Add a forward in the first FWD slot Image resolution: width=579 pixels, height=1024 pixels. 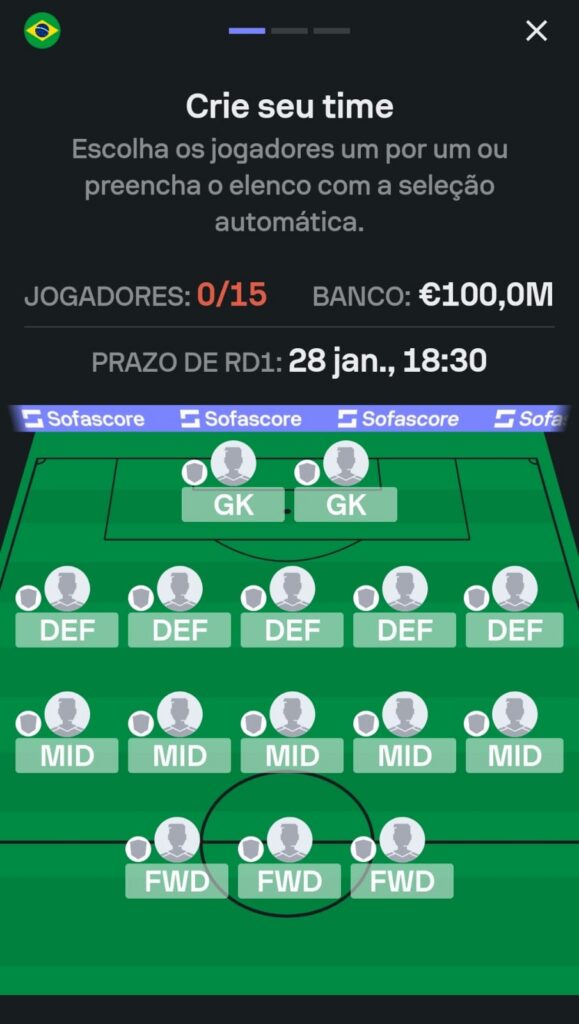click(x=176, y=857)
